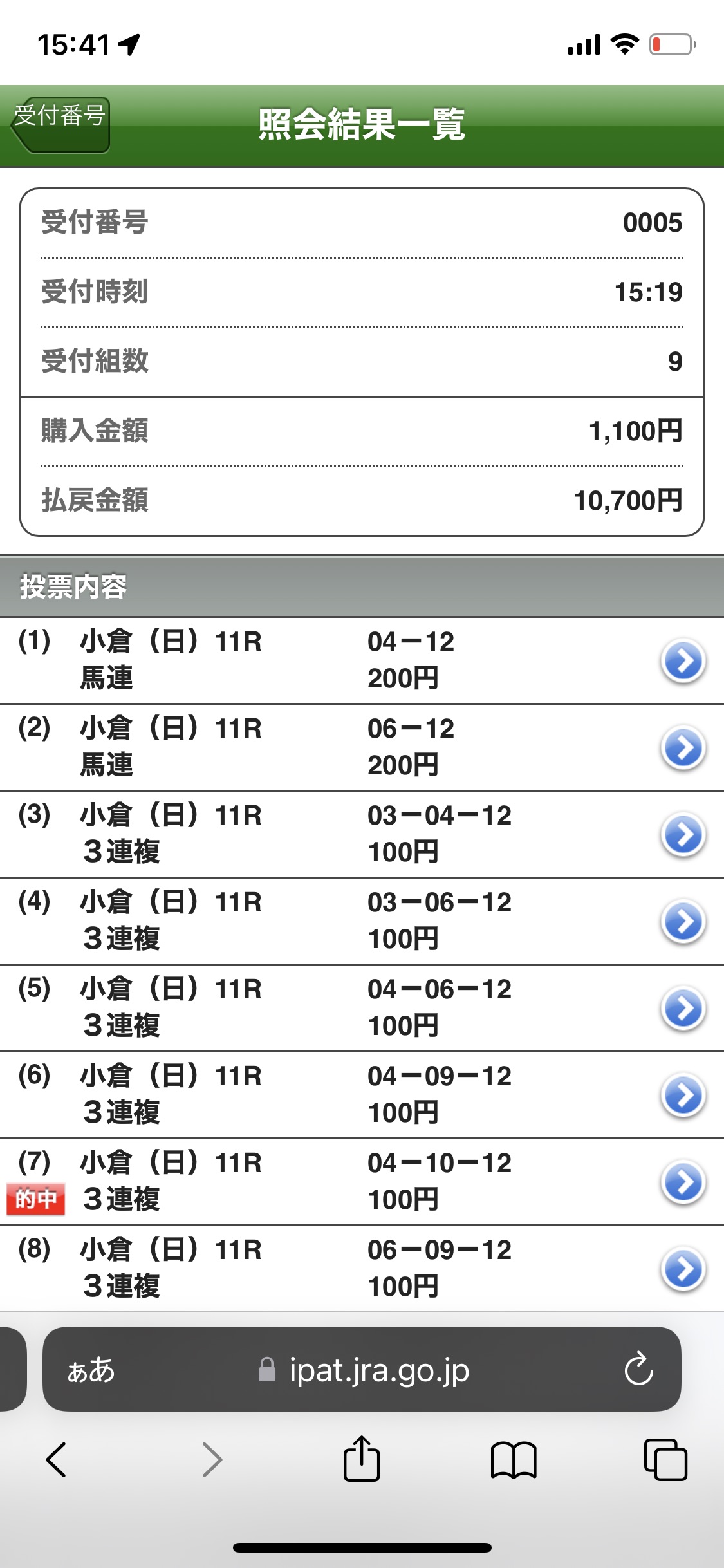Image resolution: width=724 pixels, height=1568 pixels.
Task: Open the ぁあ page settings menu
Action: [91, 1370]
